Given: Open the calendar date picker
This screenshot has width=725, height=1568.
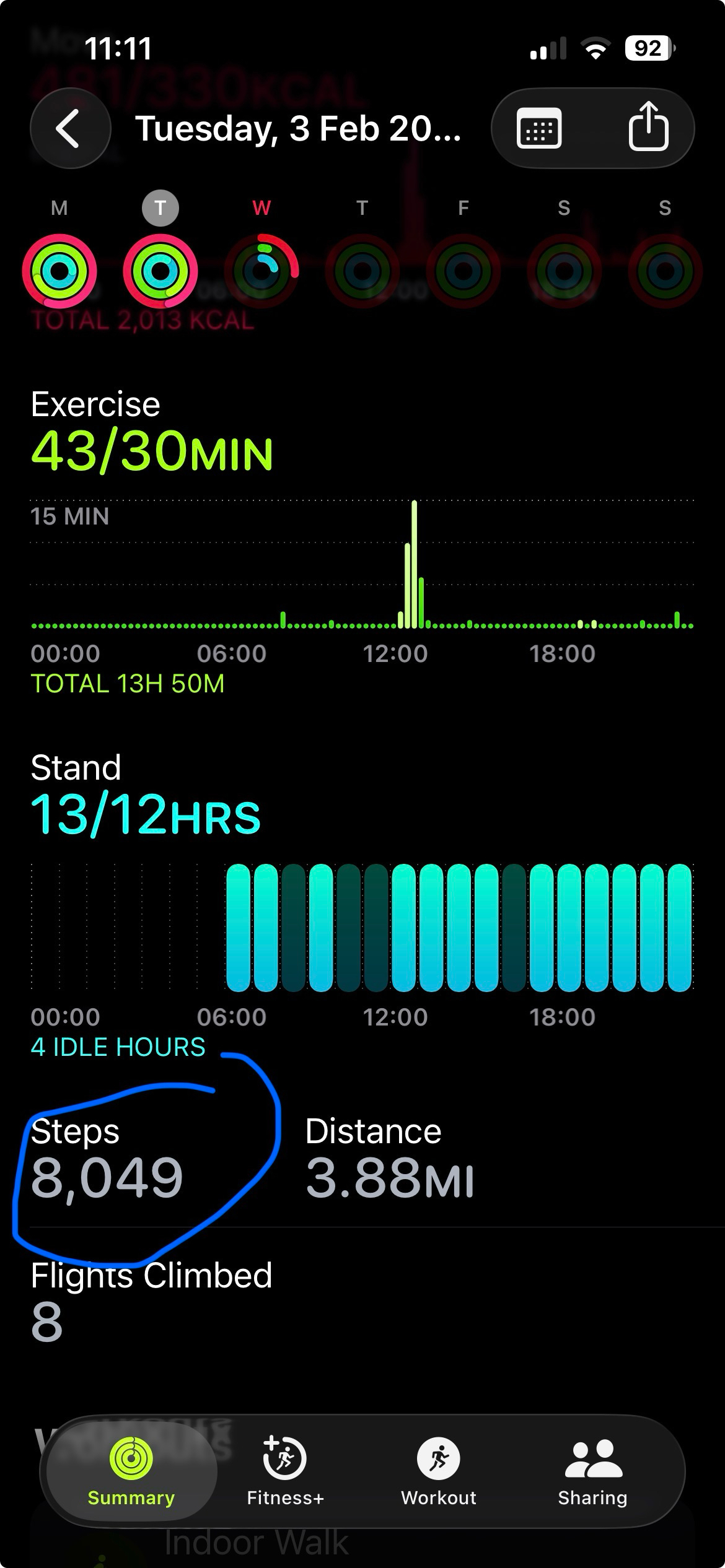Looking at the screenshot, I should click(539, 128).
